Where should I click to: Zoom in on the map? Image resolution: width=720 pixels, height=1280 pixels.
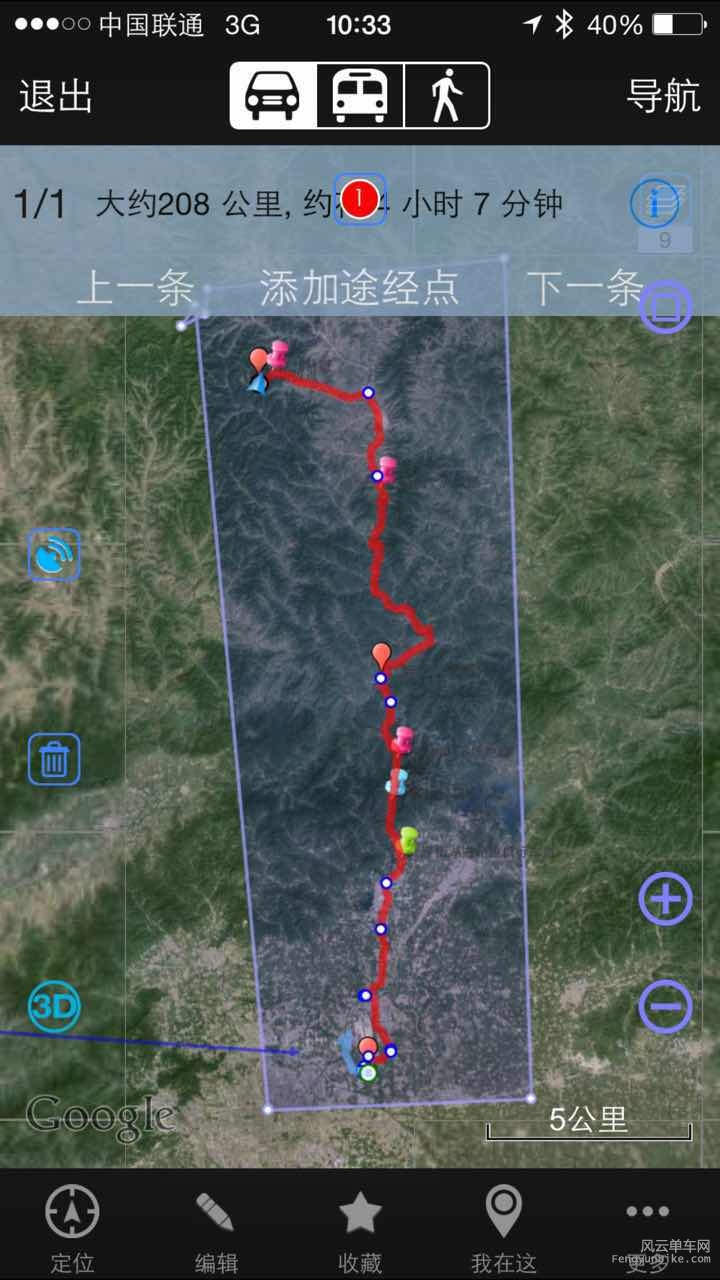tap(665, 898)
